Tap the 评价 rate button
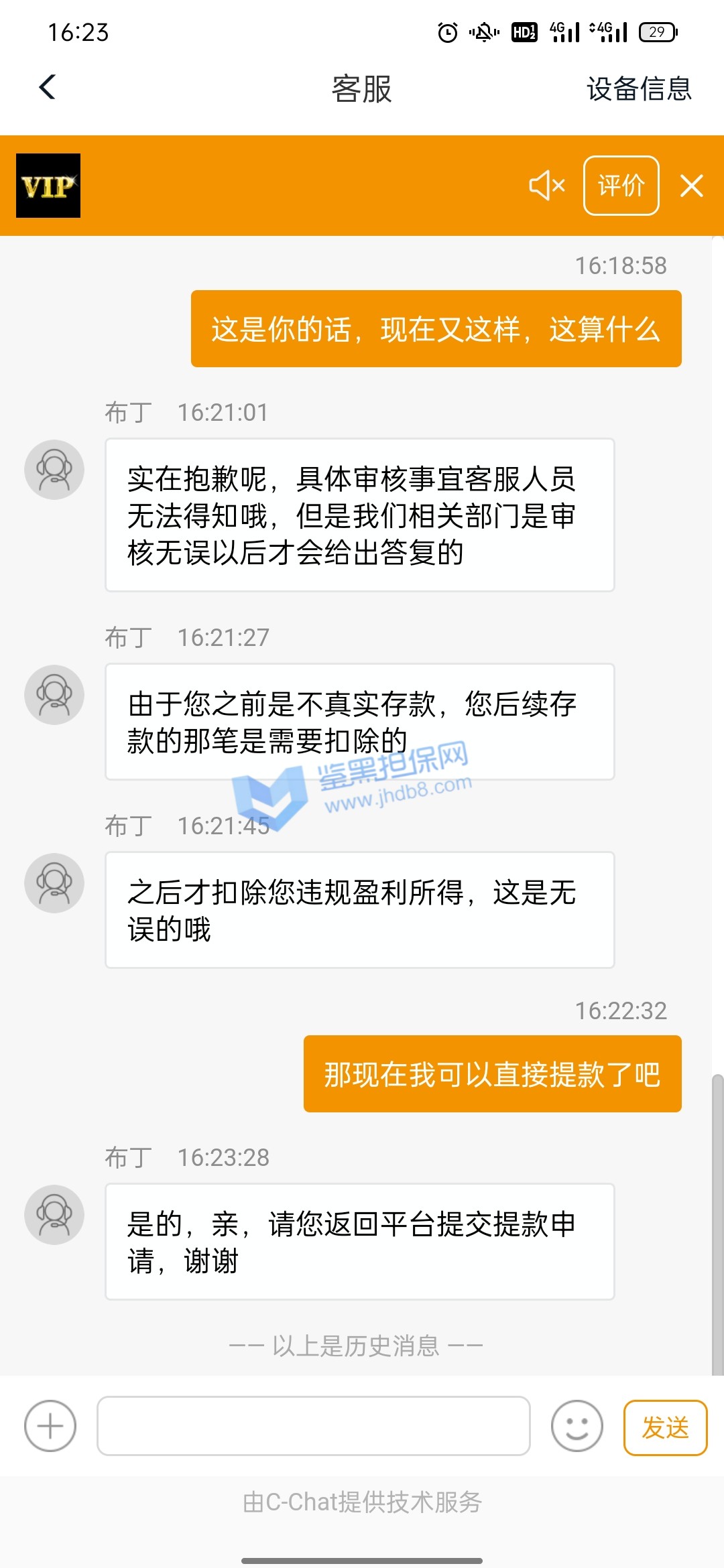724x1568 pixels. coord(621,186)
